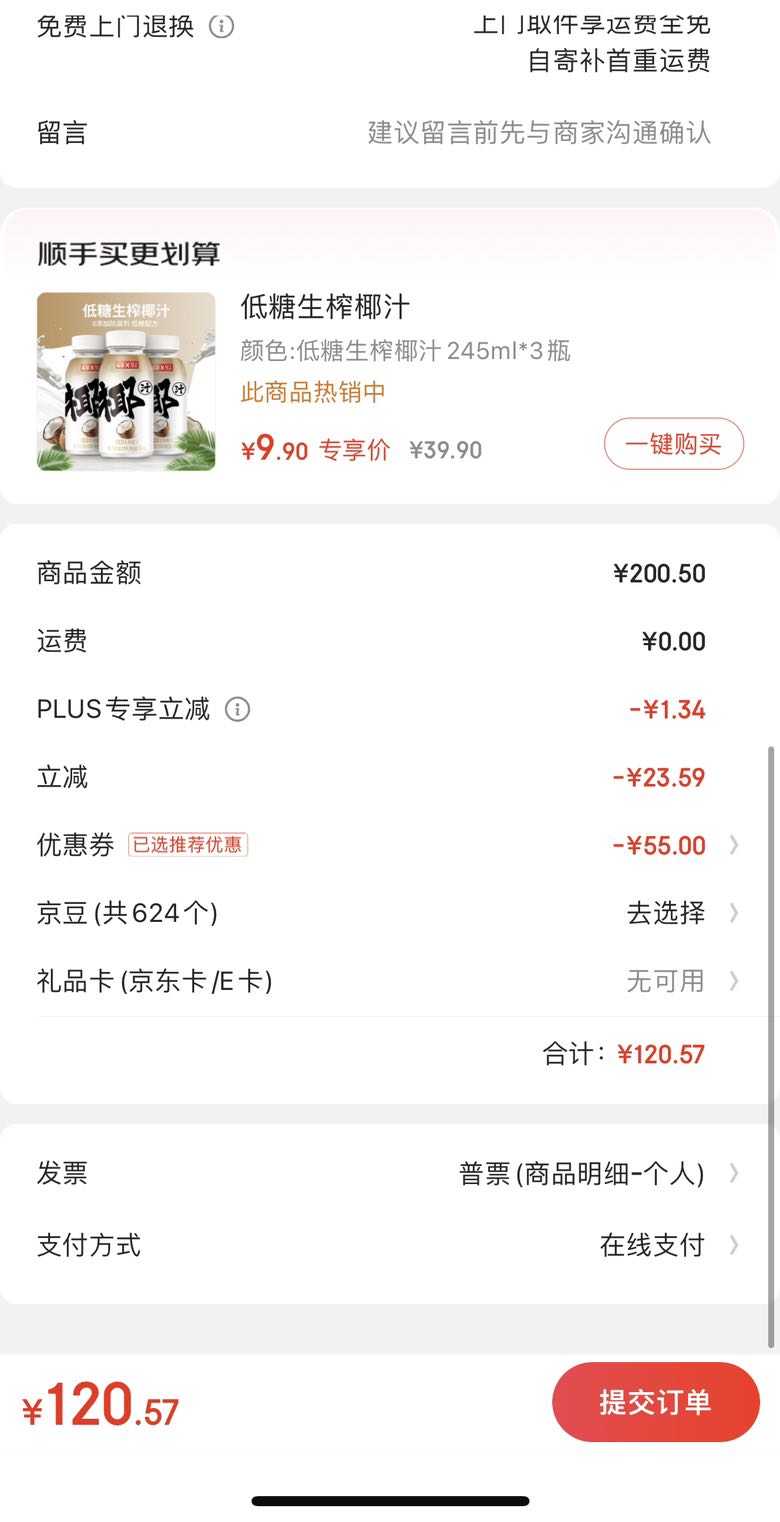
Task: Tap the home indicator bar at bottom
Action: 390,1500
